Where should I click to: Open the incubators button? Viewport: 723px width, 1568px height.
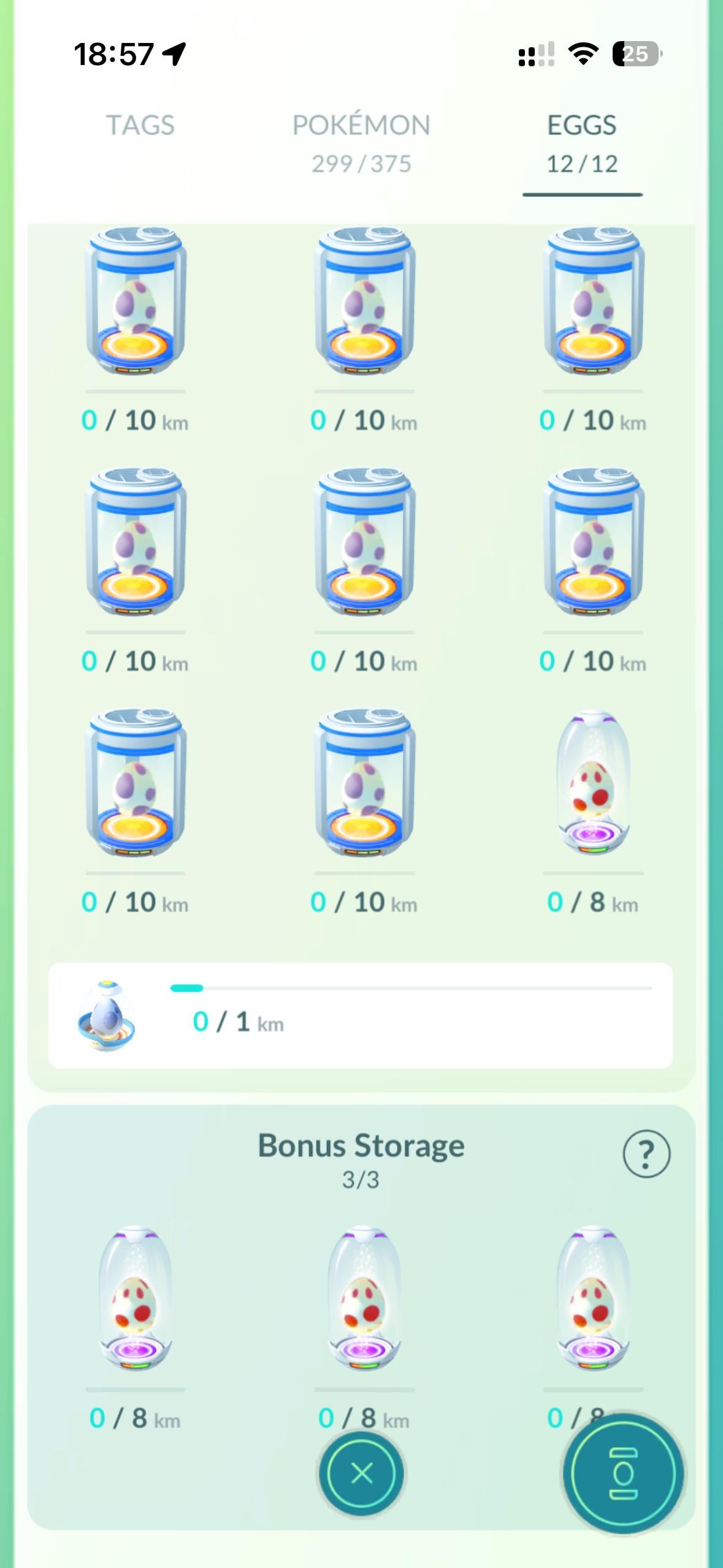[623, 1474]
